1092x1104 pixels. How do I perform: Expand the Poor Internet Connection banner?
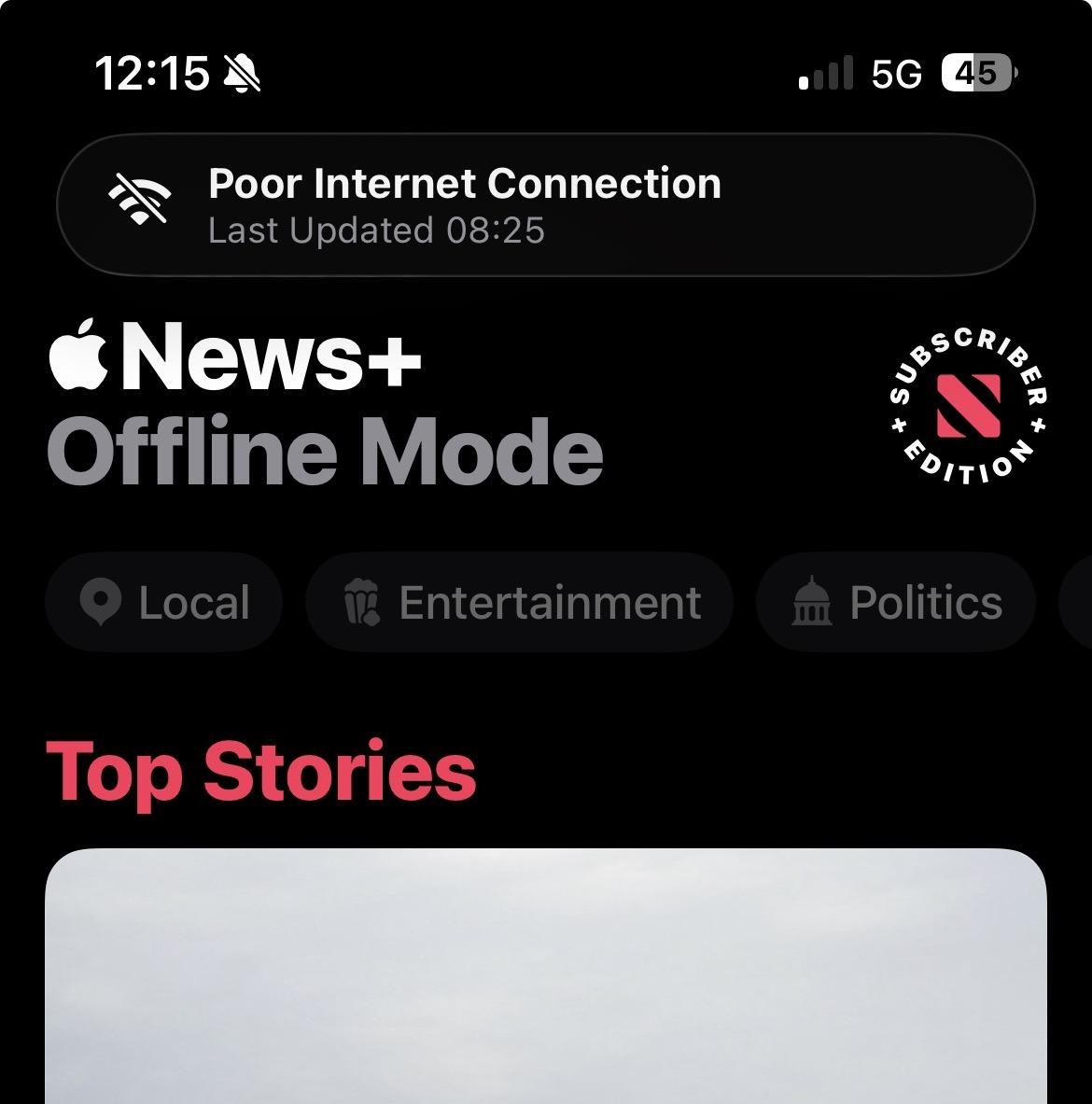[x=546, y=203]
